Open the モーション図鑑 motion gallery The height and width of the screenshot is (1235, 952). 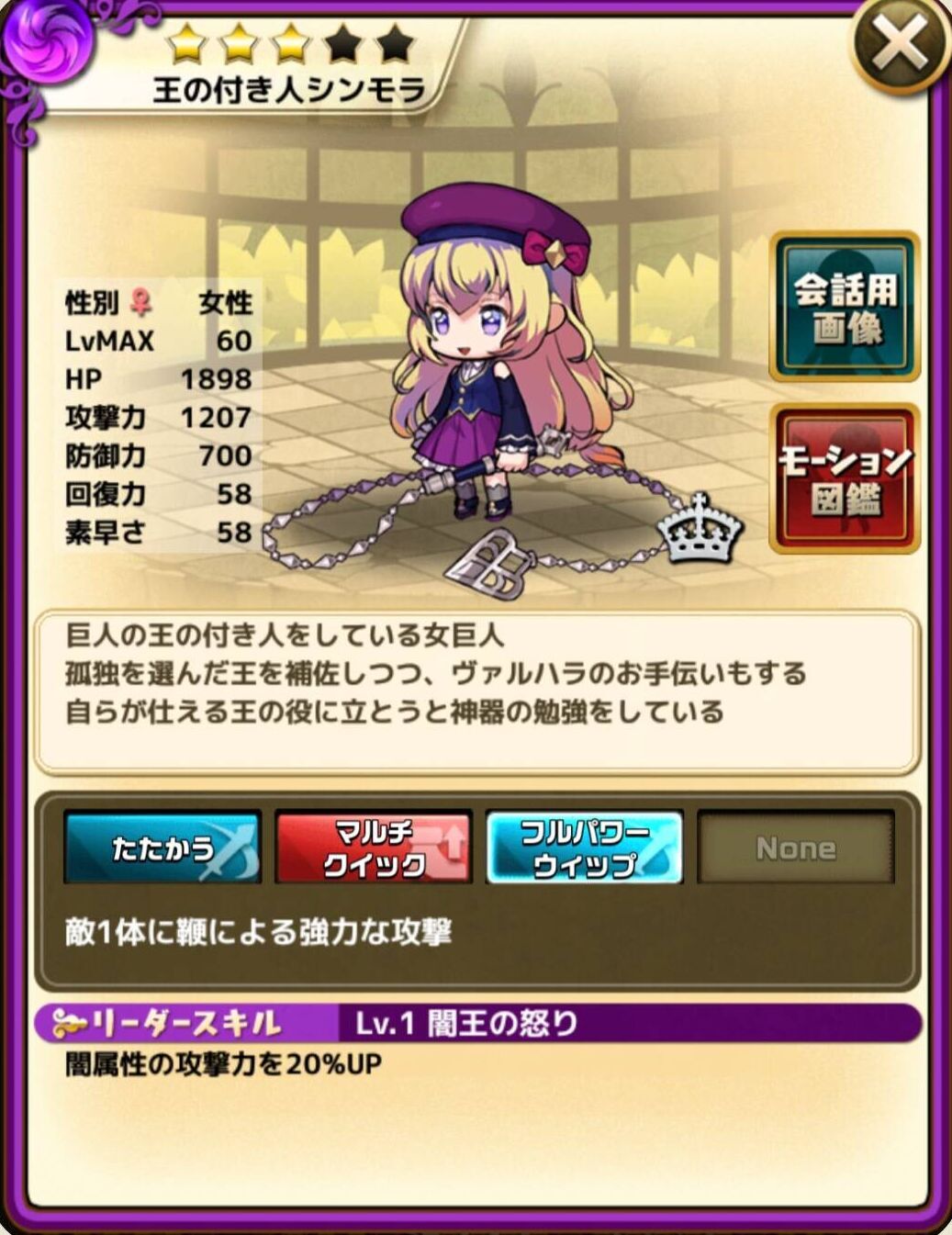(x=844, y=478)
